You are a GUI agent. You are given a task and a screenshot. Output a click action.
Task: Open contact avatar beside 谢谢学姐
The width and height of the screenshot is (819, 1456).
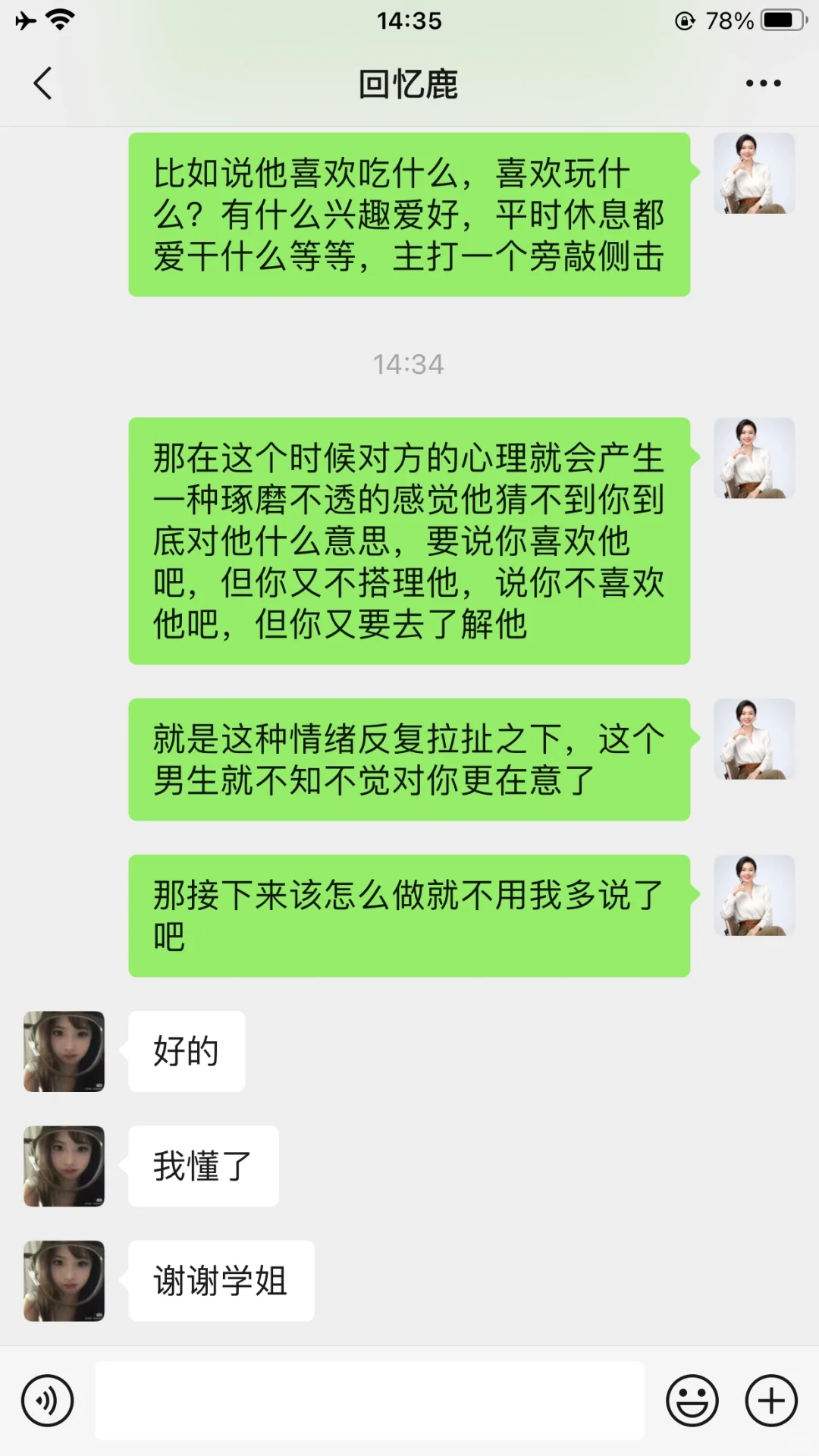(x=64, y=1281)
